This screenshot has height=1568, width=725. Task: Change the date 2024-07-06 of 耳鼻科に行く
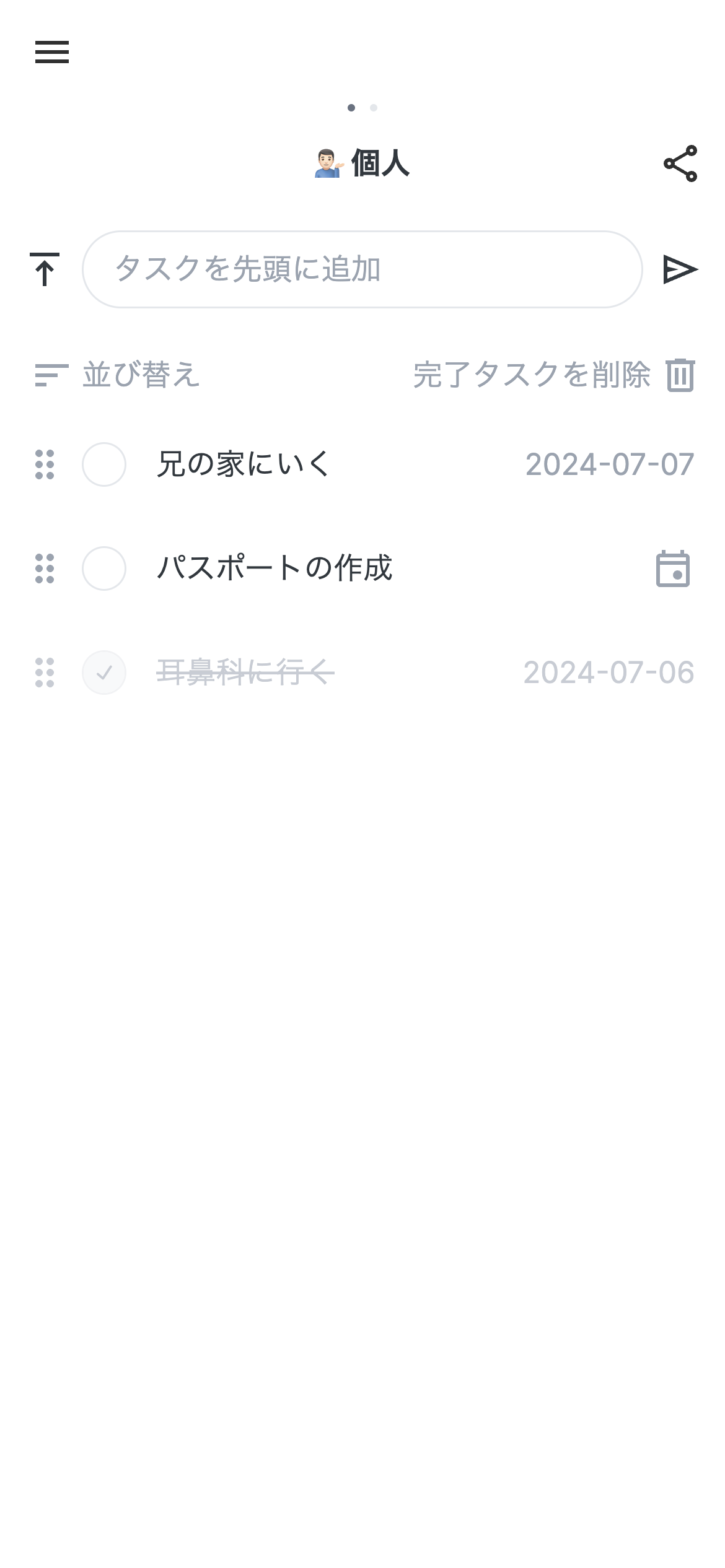coord(609,673)
